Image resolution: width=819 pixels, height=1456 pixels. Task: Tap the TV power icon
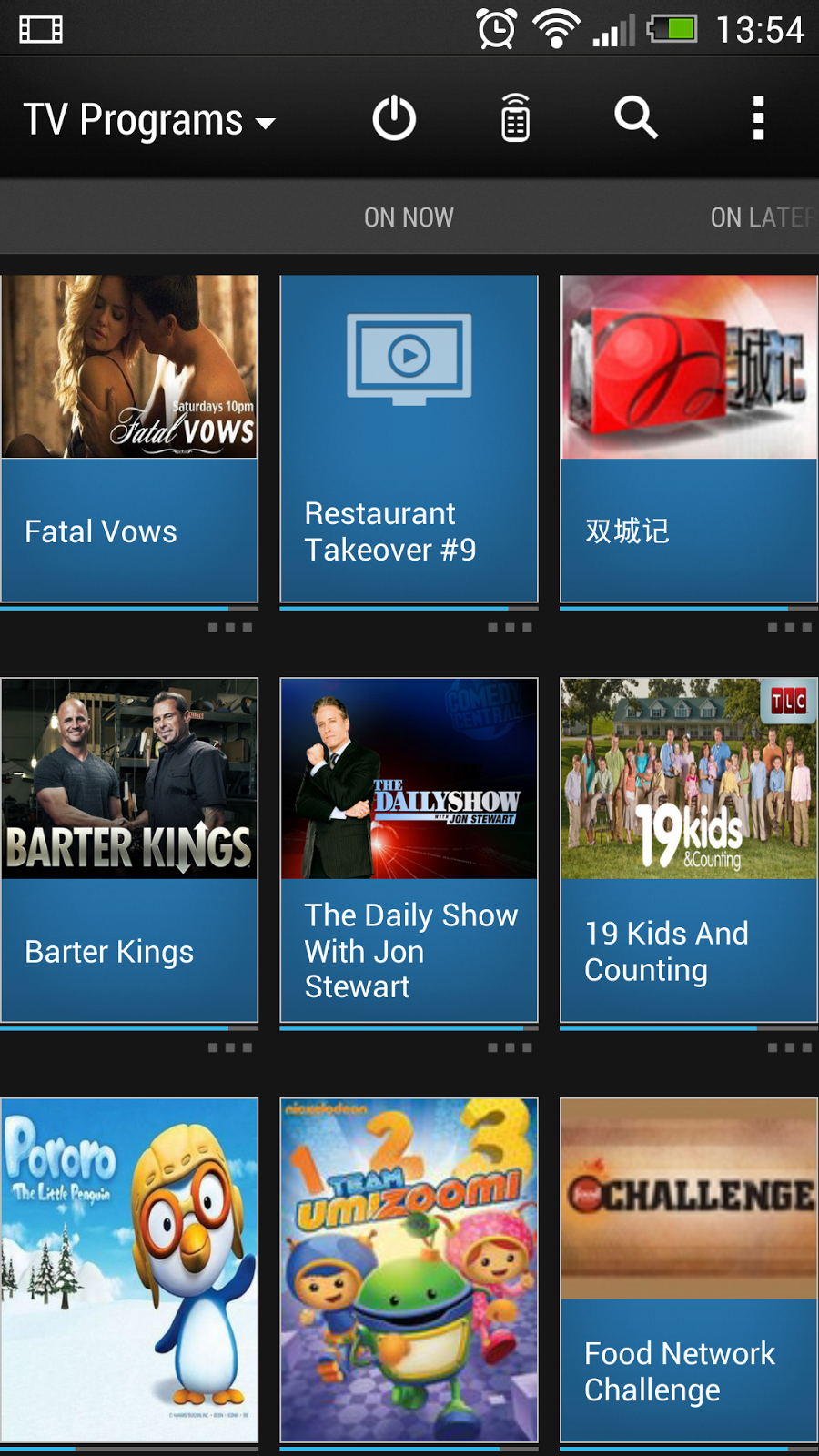click(x=394, y=119)
